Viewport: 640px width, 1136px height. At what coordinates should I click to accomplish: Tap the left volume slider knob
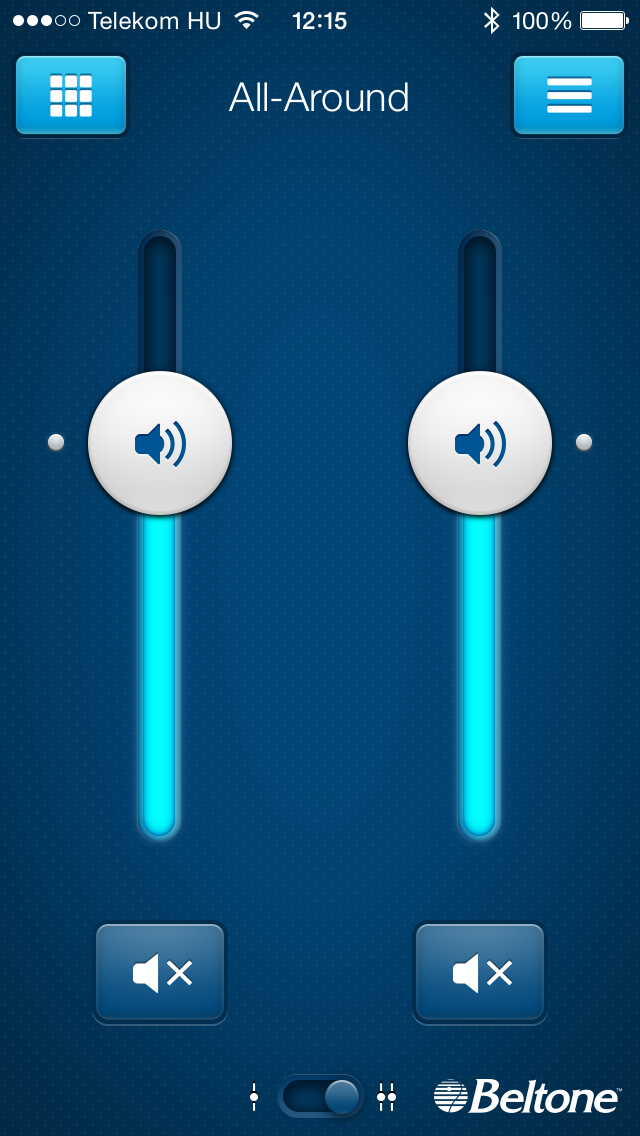(160, 443)
